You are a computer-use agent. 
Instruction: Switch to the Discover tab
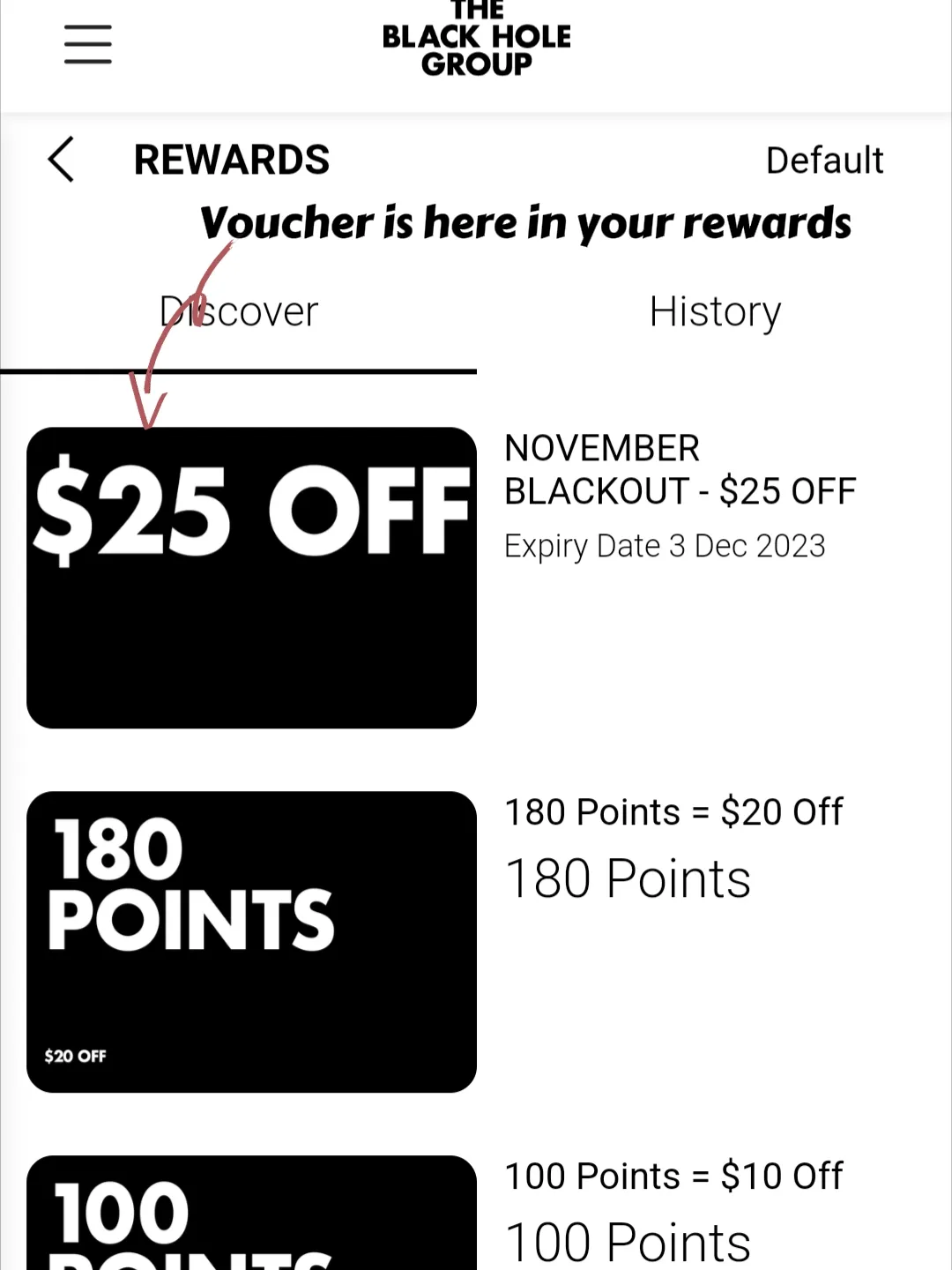coord(239,312)
